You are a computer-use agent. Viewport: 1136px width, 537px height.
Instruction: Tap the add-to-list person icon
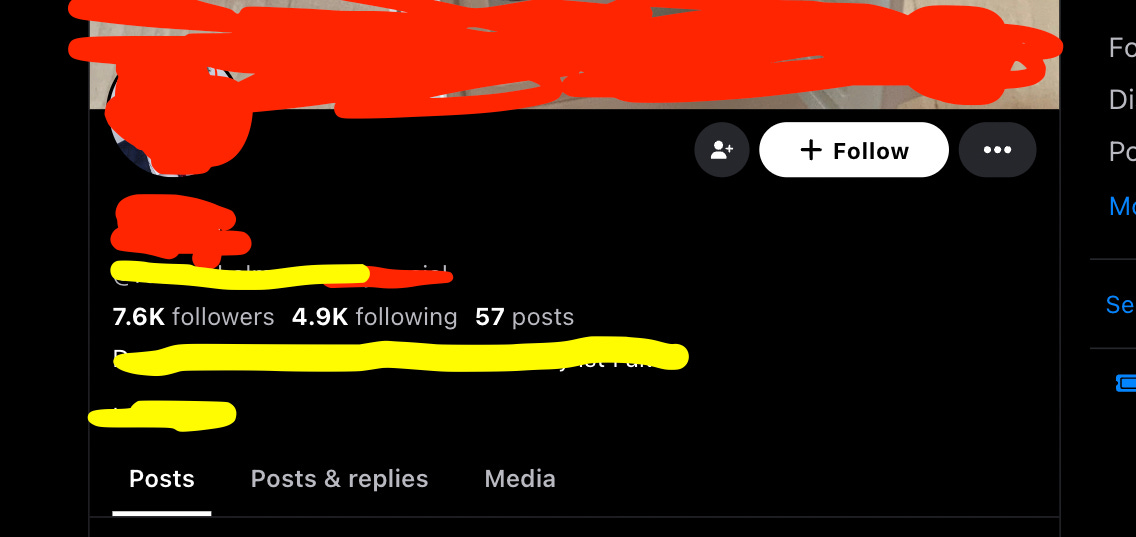coord(721,150)
